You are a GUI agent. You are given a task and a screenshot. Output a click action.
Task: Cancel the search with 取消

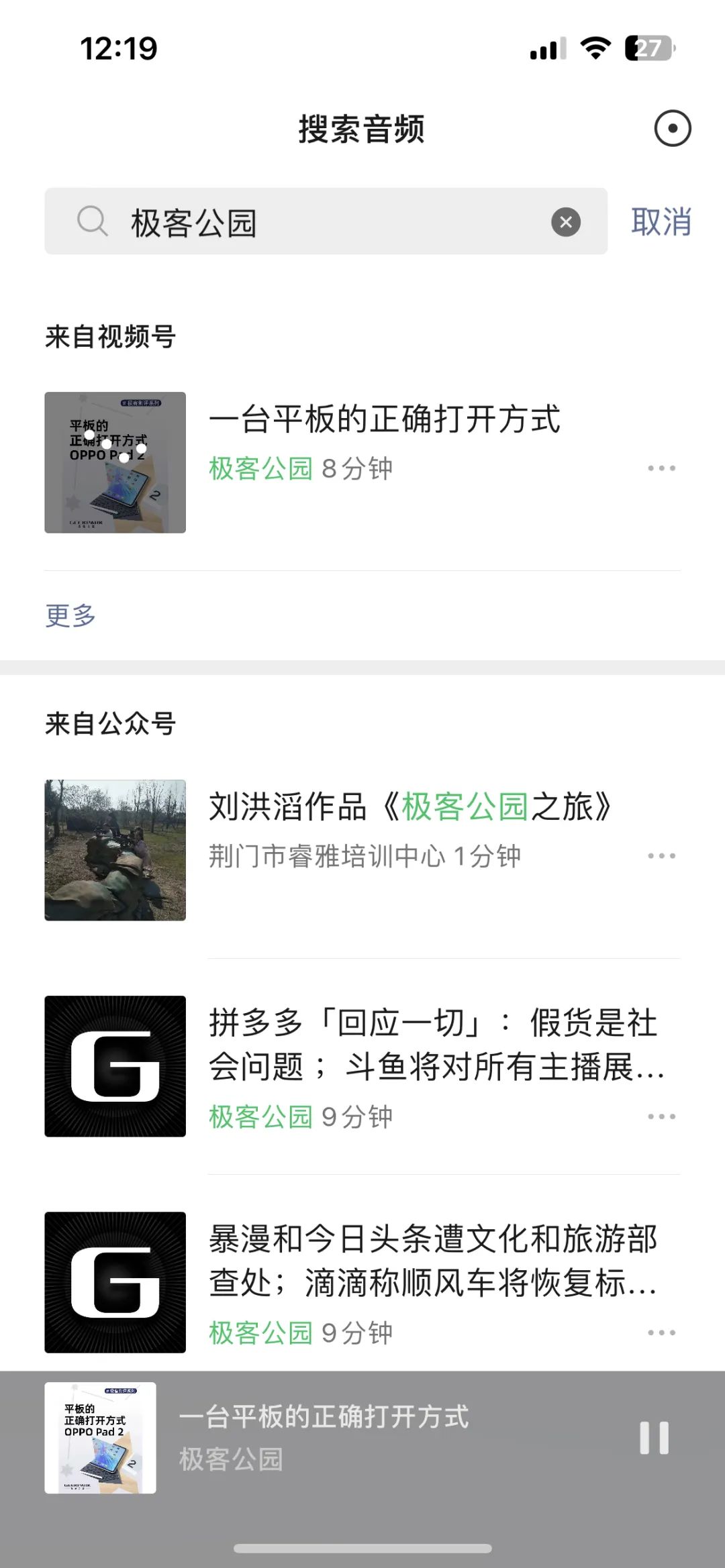coord(661,223)
